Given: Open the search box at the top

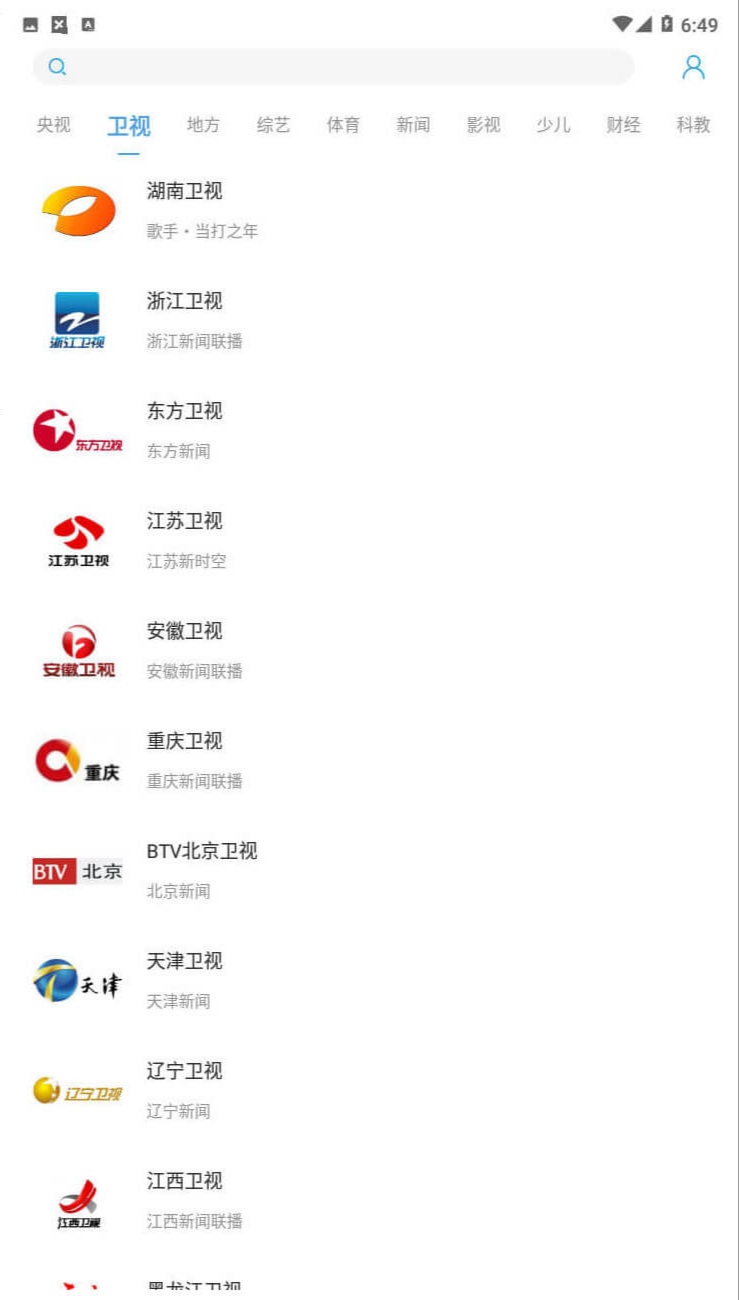Looking at the screenshot, I should 334,67.
